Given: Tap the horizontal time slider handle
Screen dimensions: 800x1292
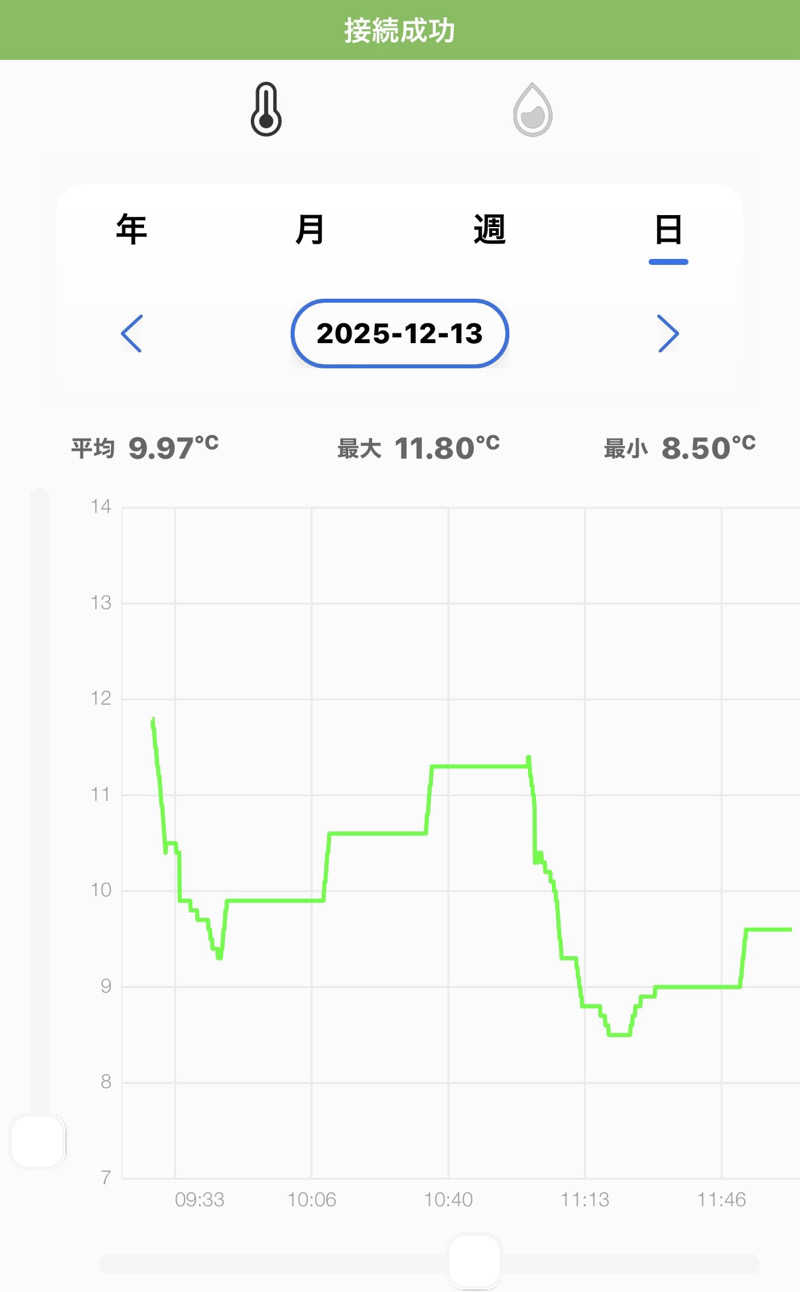Looking at the screenshot, I should 474,1261.
